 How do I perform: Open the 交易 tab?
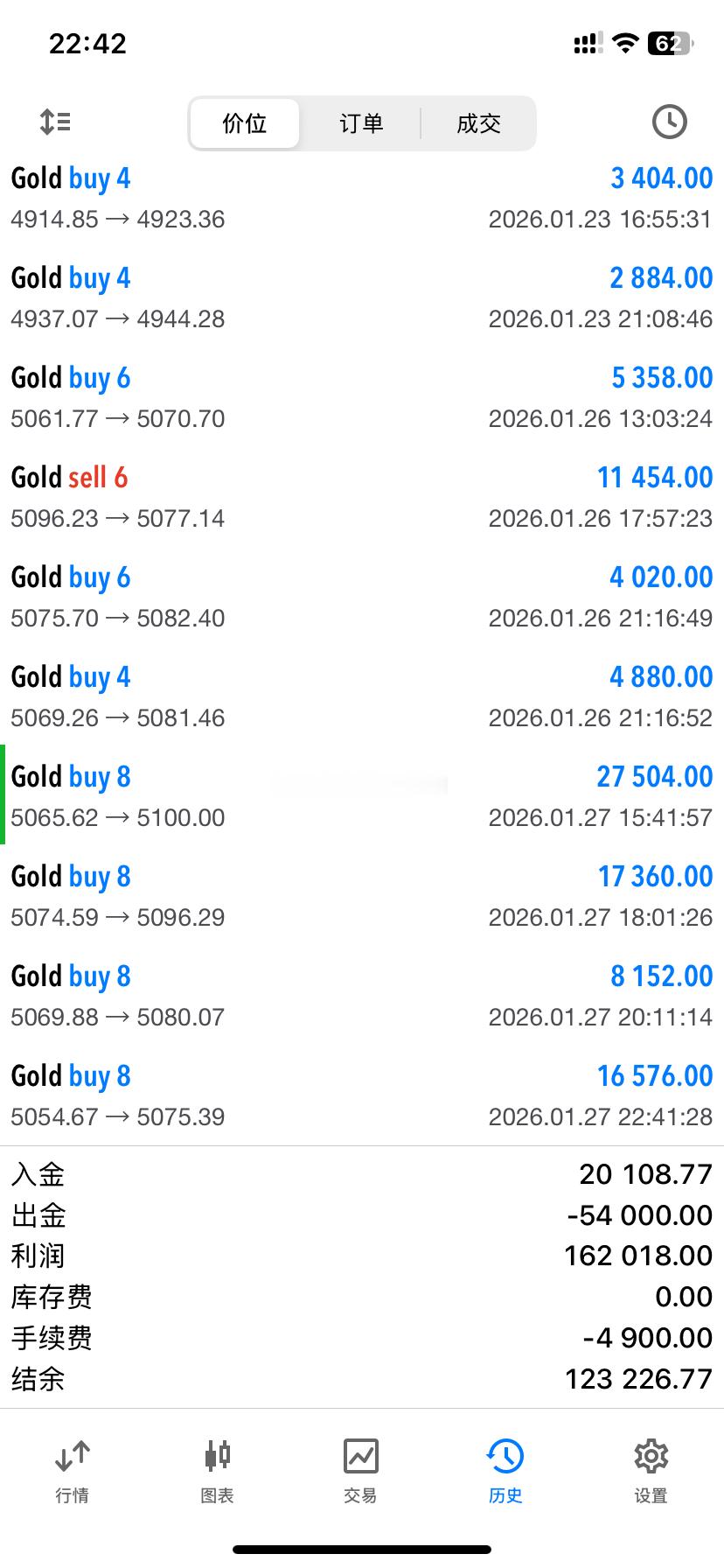coord(360,1470)
